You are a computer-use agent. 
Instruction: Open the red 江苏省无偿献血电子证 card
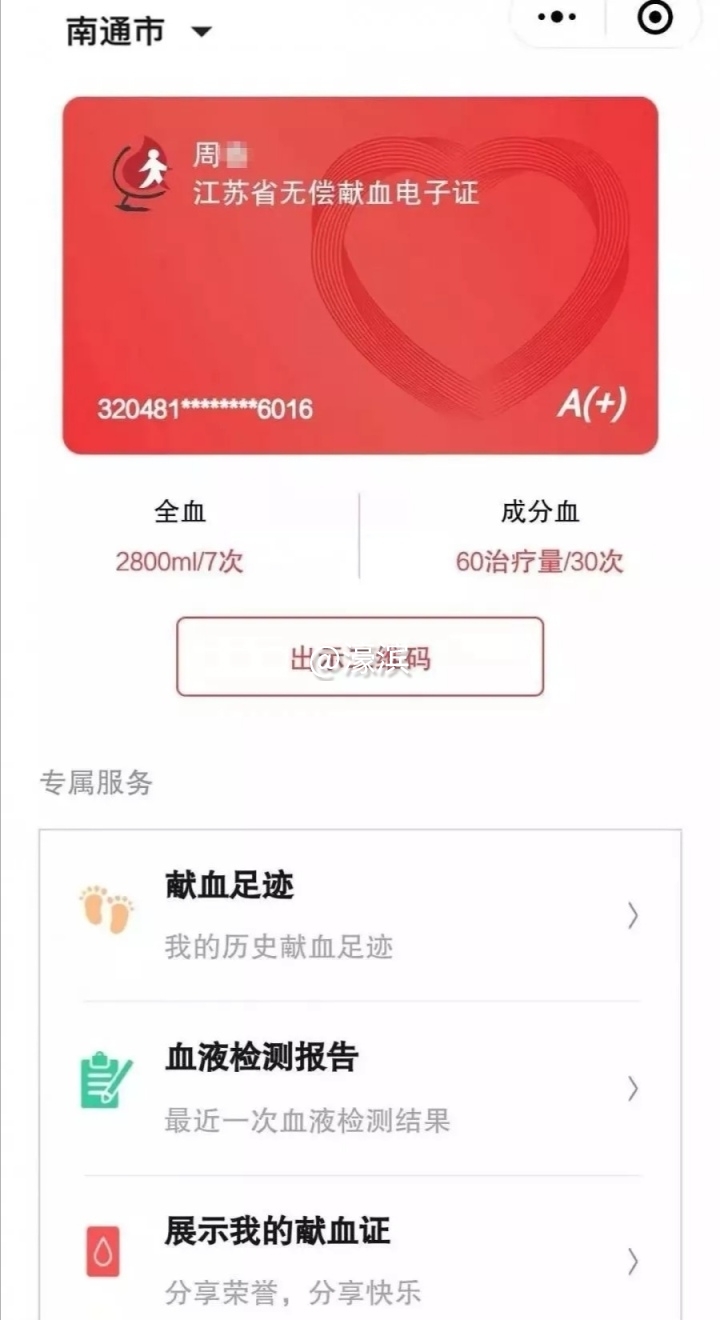coord(360,276)
